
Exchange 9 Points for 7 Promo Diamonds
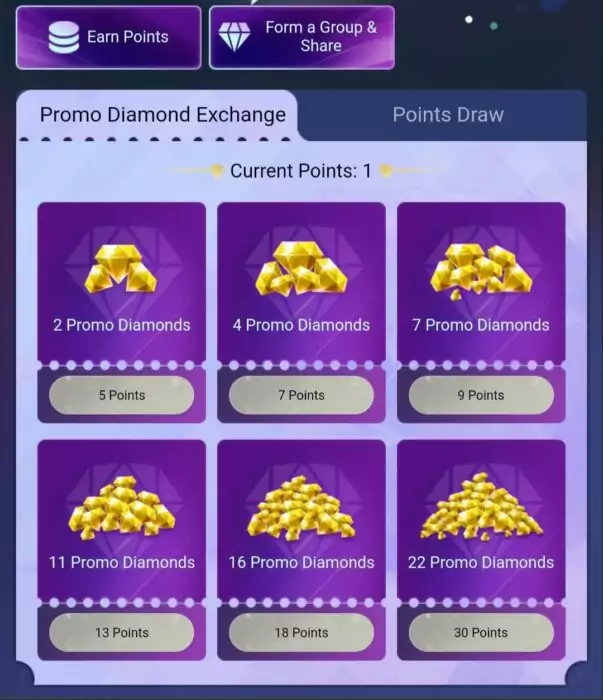(481, 395)
